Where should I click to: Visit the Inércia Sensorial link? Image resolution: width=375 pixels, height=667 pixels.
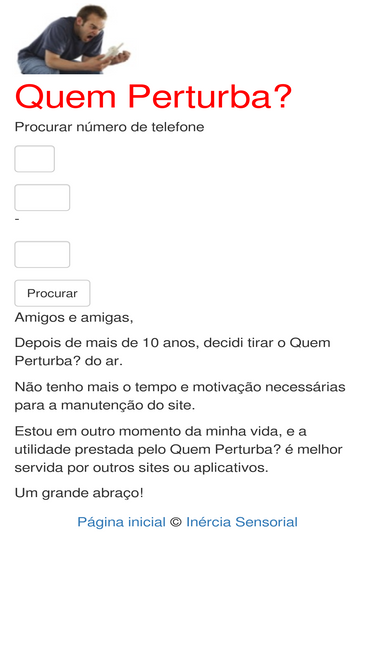point(242,522)
